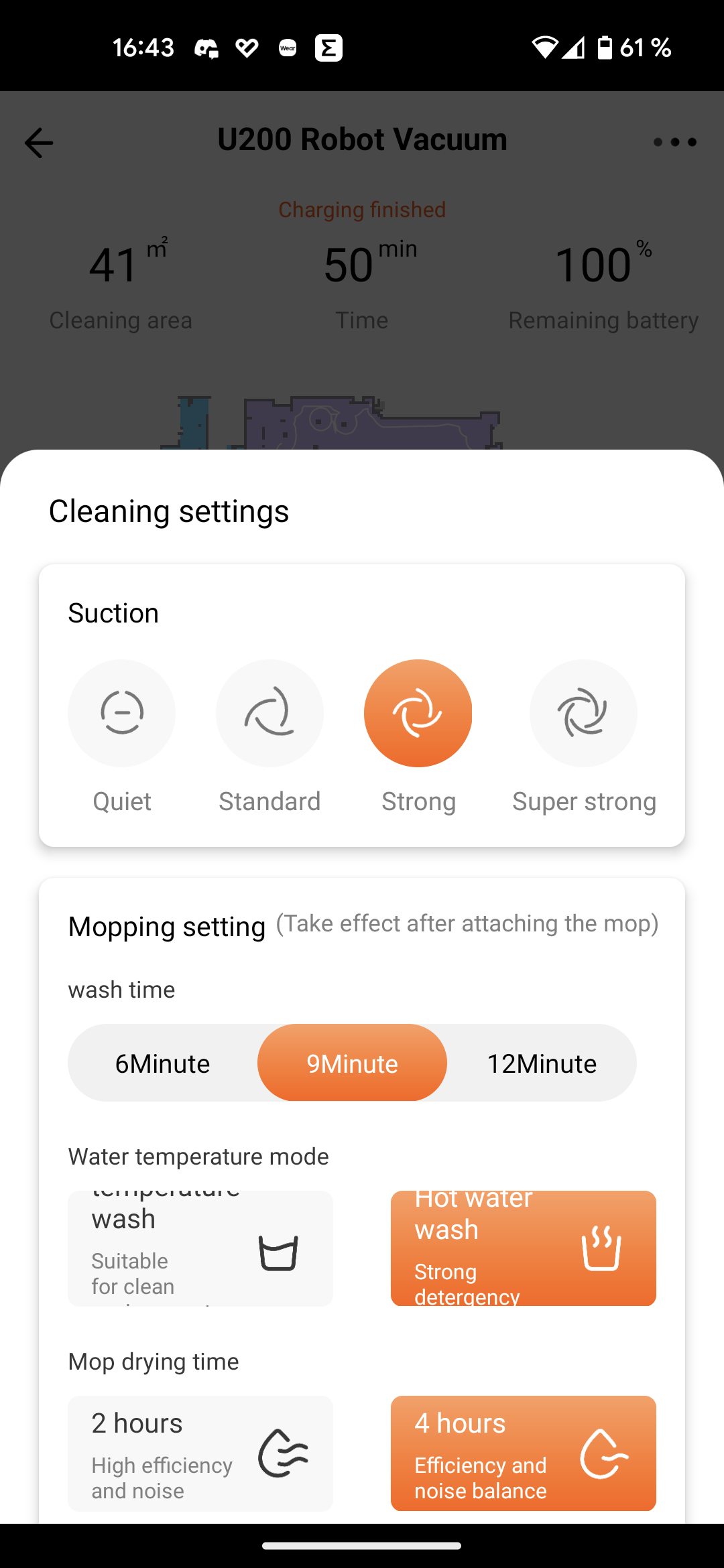
Task: Choose Hot water wash mode
Action: [523, 1248]
